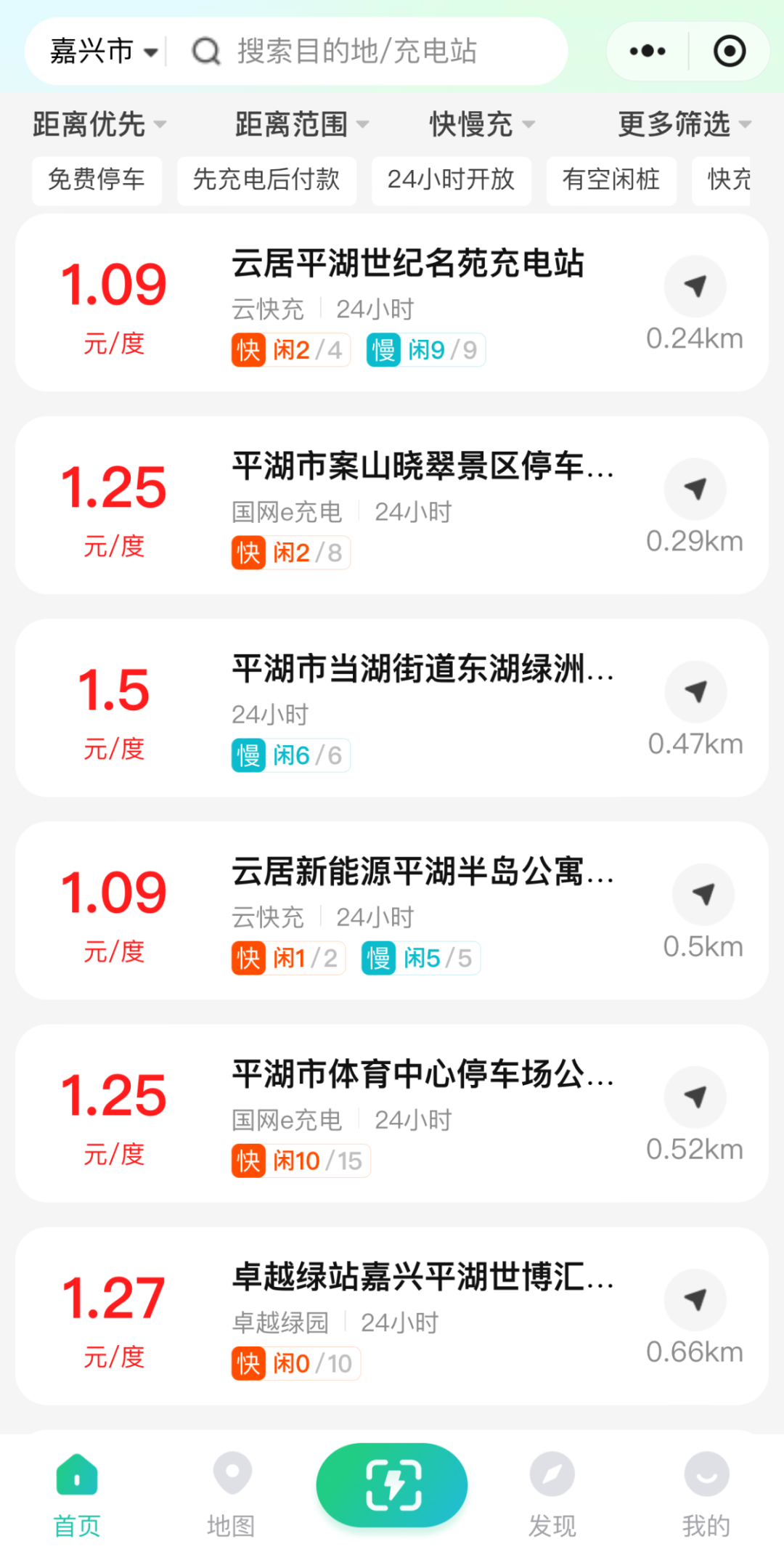Select the 先充电后付款 filter chip
Screen dimensions: 784x1568
tap(266, 180)
